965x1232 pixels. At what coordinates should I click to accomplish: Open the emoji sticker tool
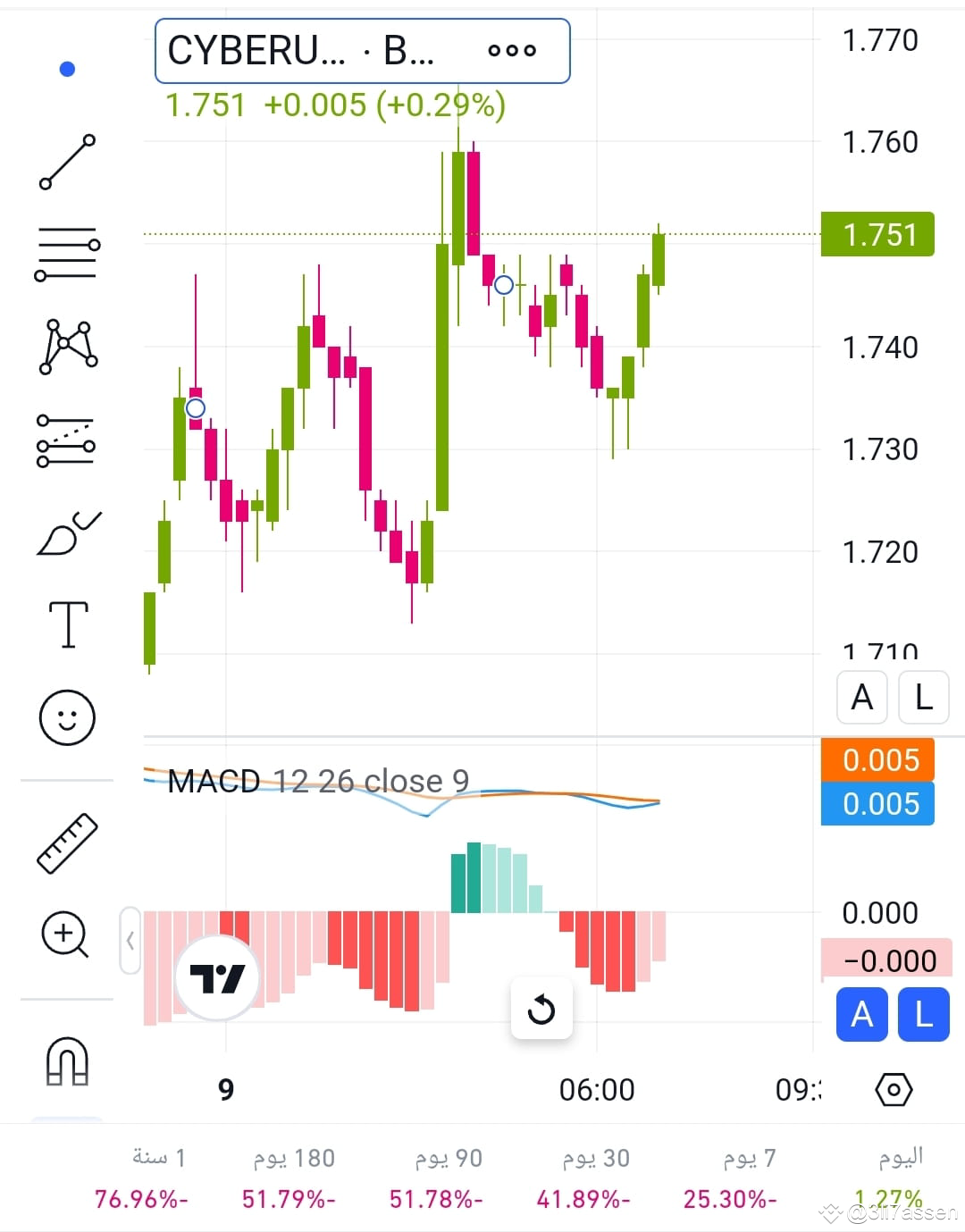67,717
